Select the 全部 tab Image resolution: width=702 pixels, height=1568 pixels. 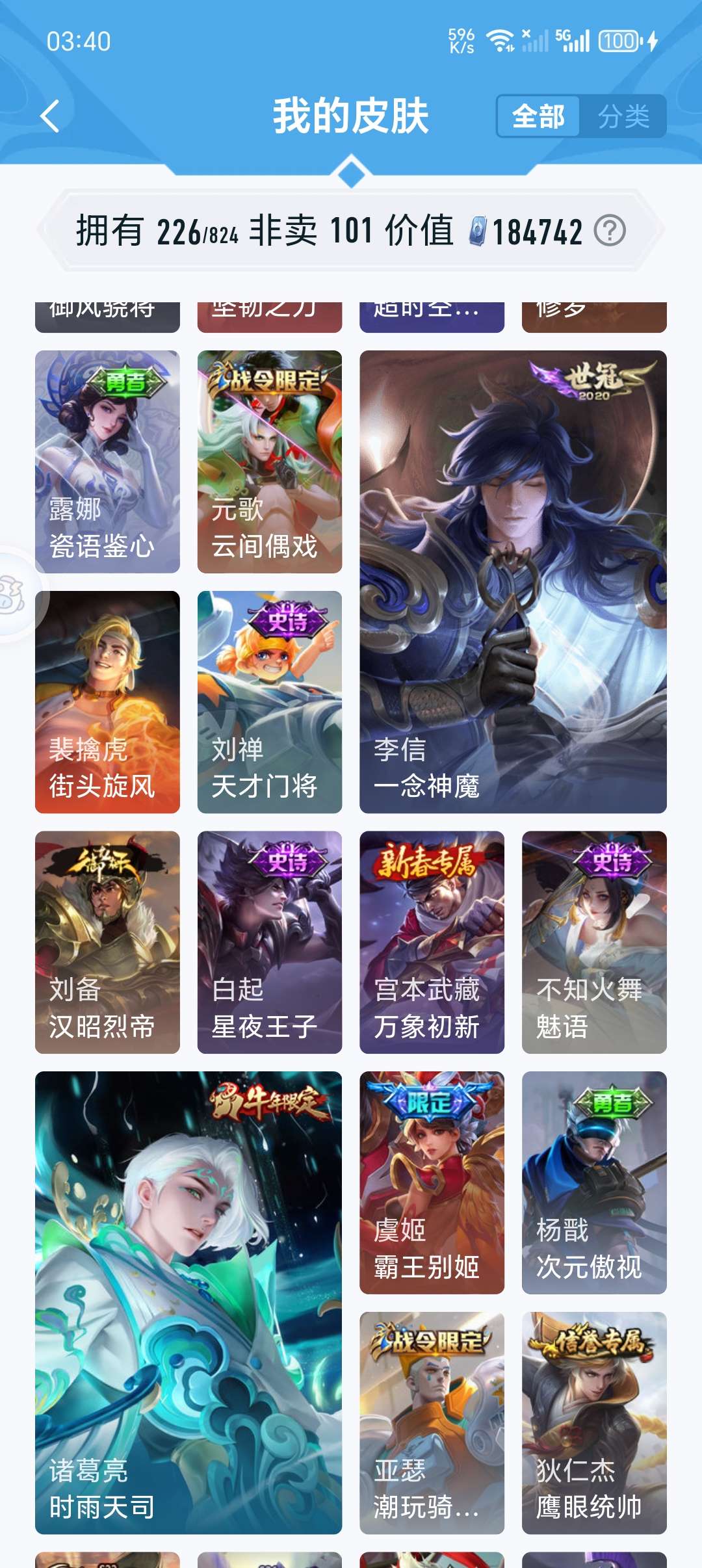coord(538,116)
